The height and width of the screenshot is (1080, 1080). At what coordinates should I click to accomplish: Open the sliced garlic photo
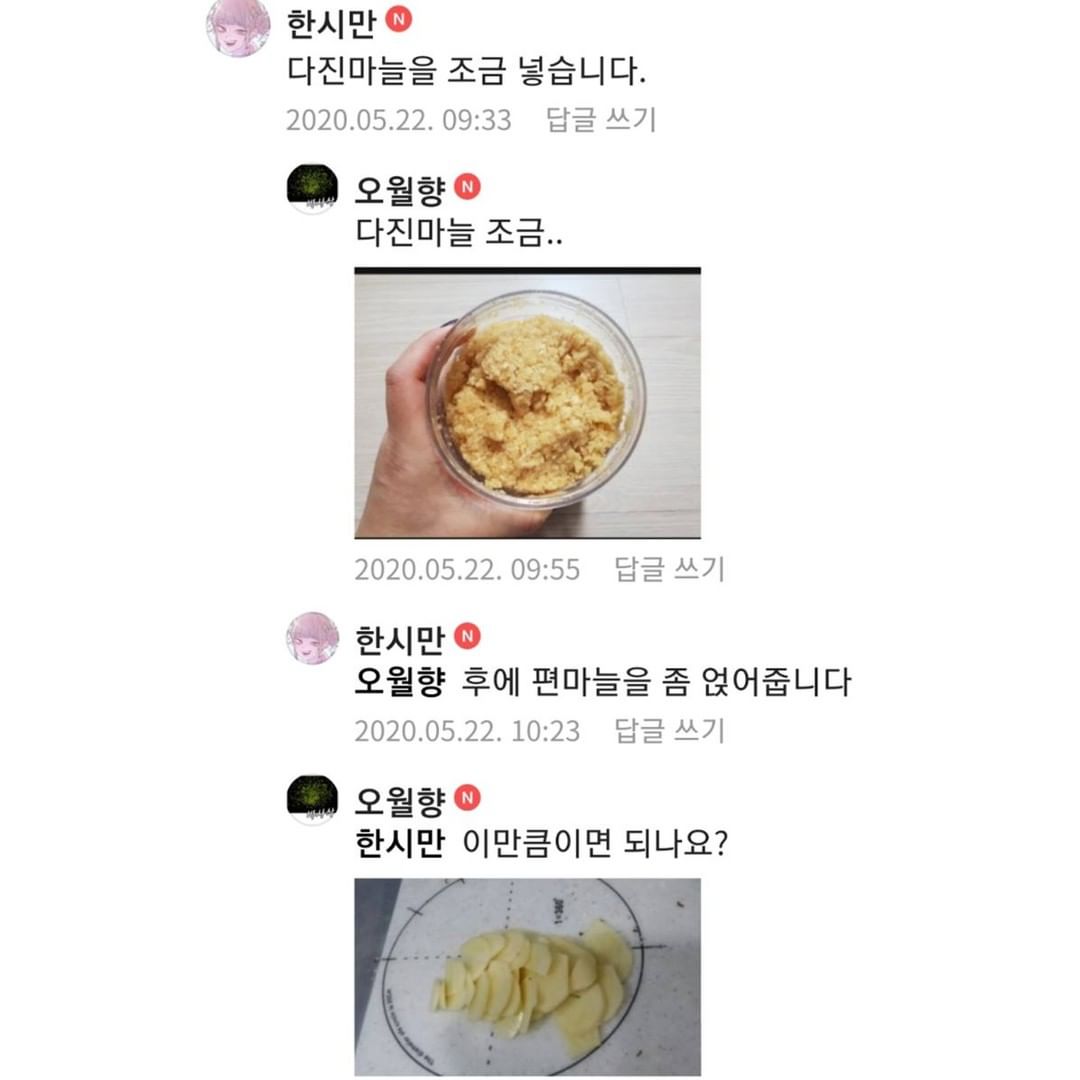(527, 976)
